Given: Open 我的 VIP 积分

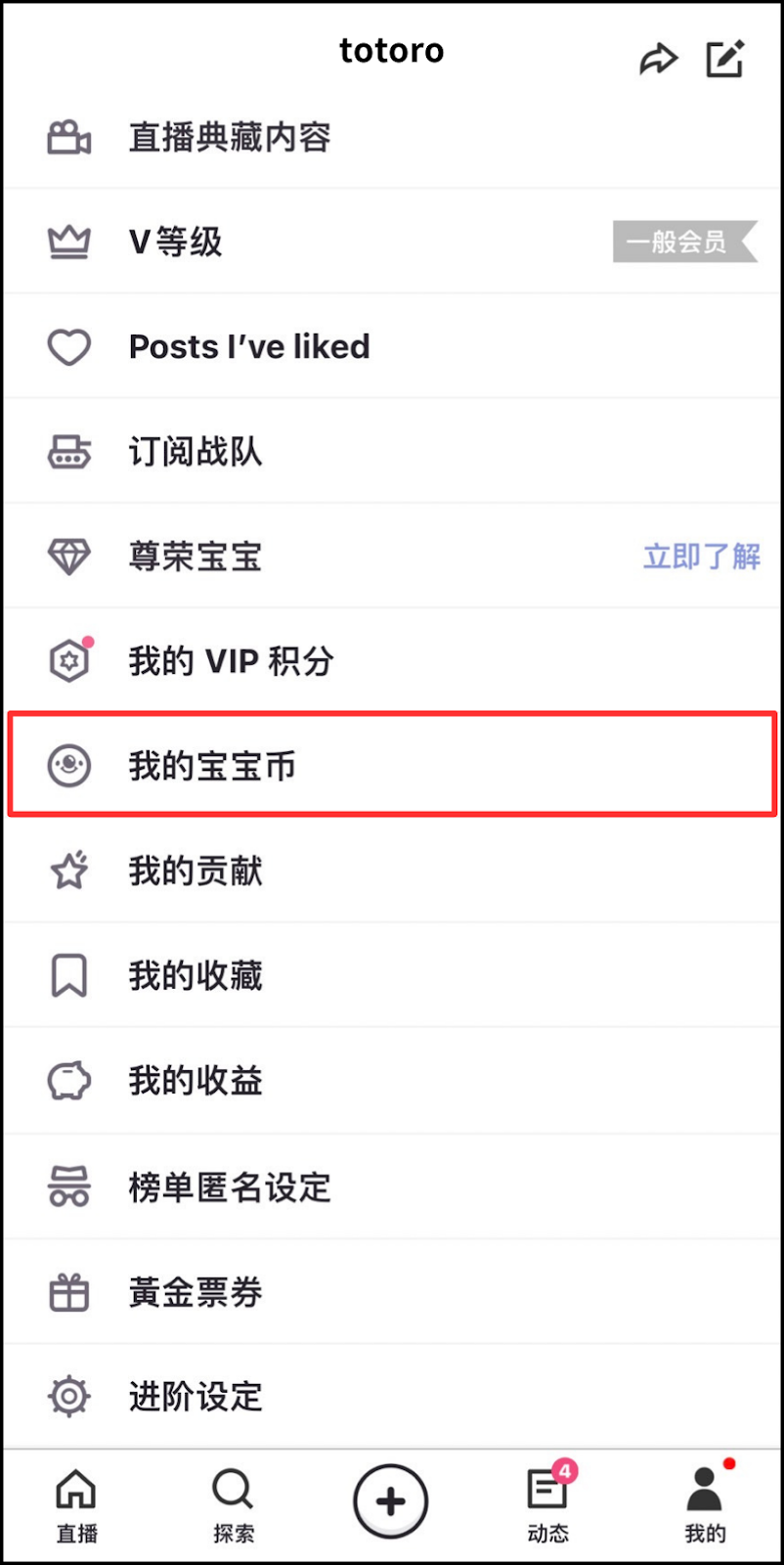Looking at the screenshot, I should click(231, 661).
